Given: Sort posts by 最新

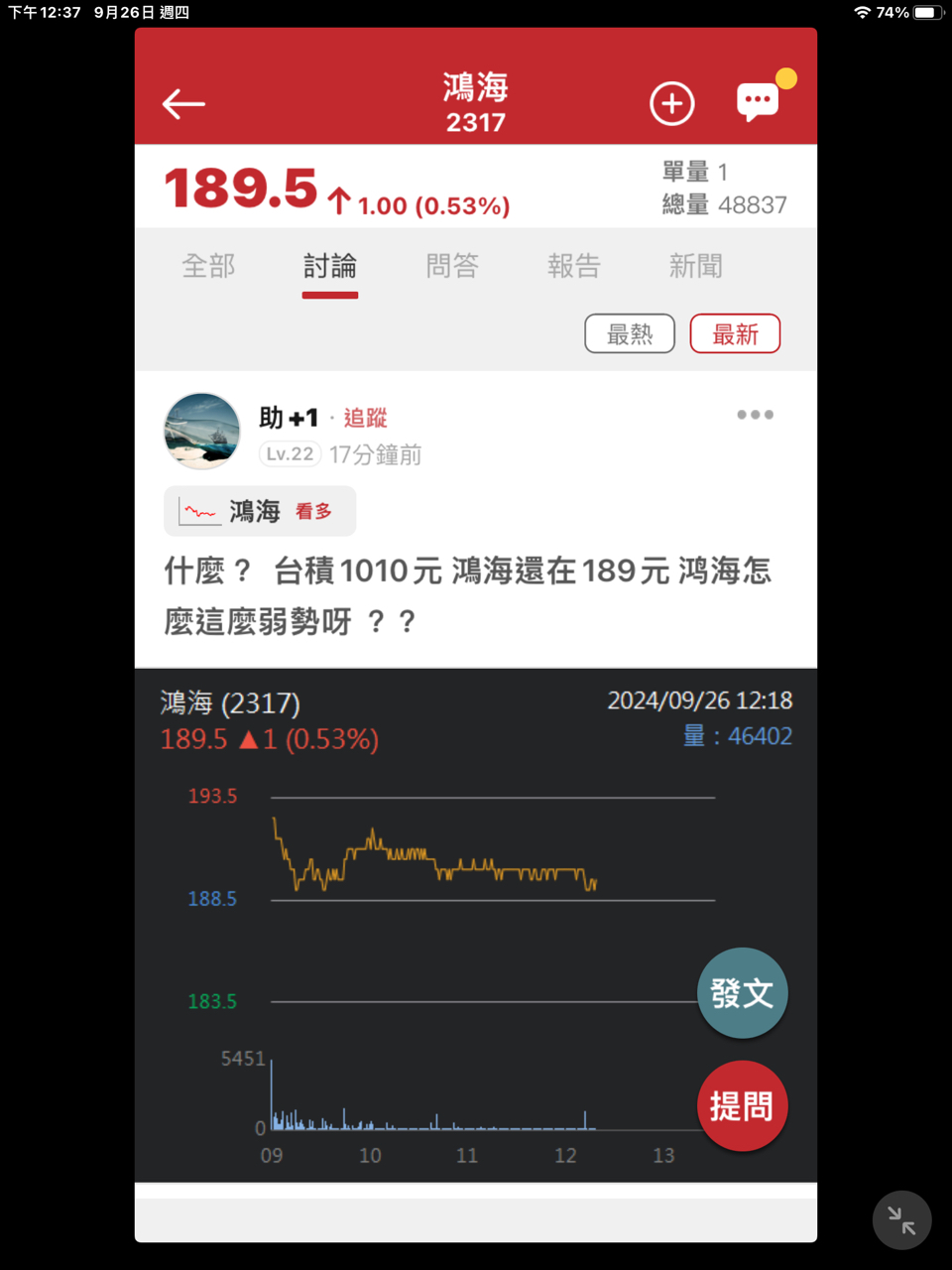Looking at the screenshot, I should (x=735, y=333).
